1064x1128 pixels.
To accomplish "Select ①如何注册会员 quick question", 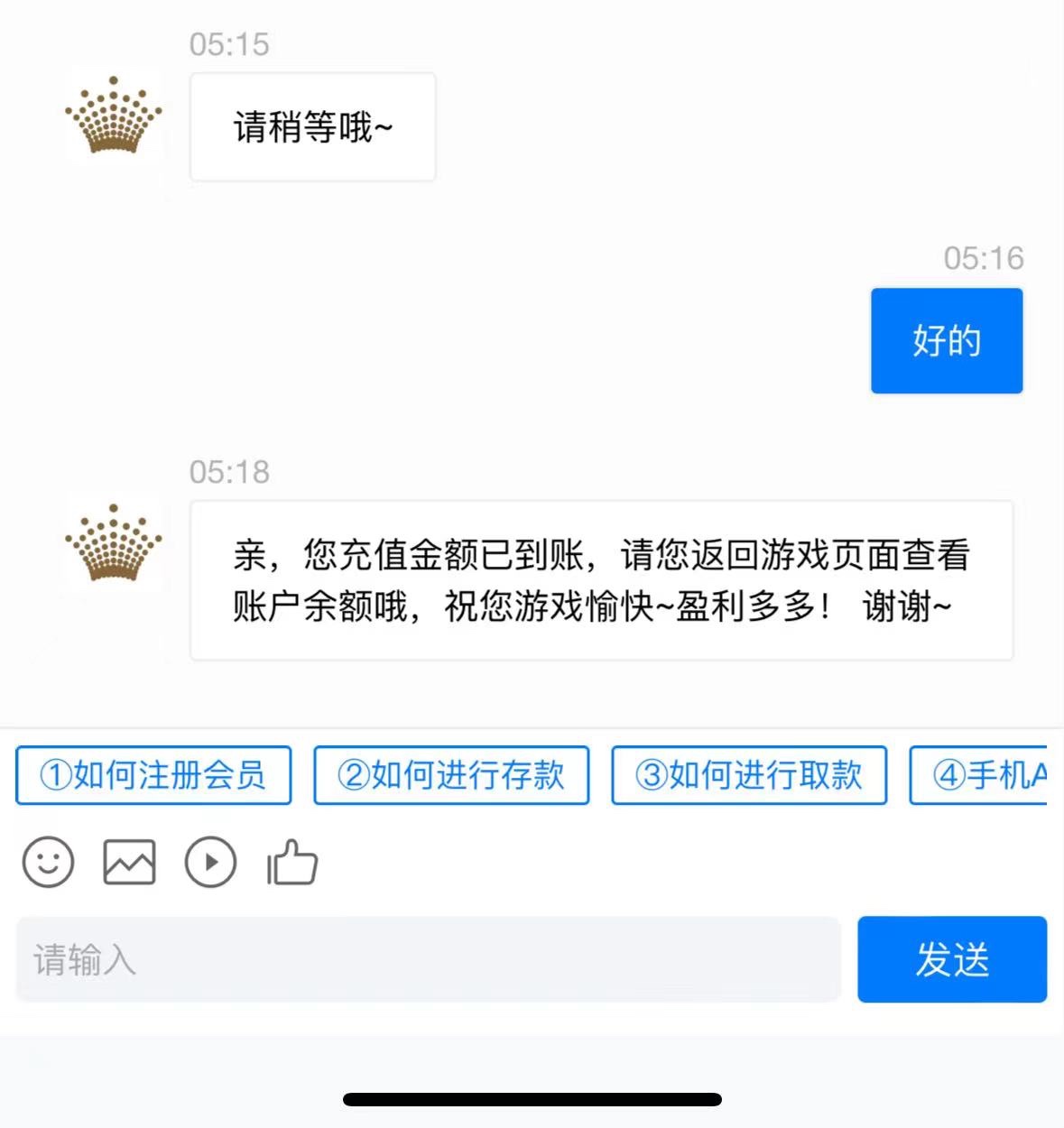I will click(x=153, y=775).
